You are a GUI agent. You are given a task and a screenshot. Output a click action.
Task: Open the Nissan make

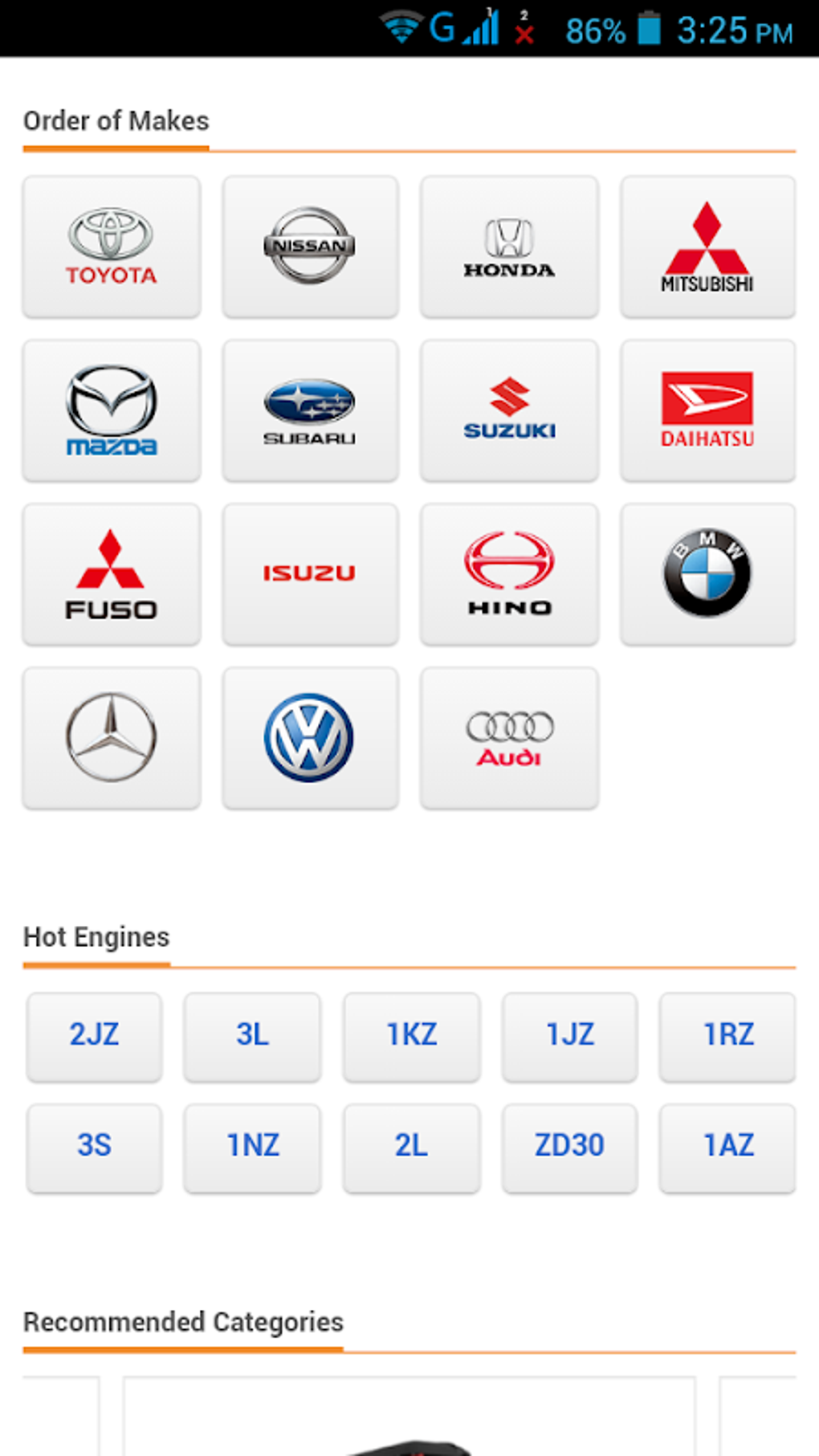pos(310,247)
